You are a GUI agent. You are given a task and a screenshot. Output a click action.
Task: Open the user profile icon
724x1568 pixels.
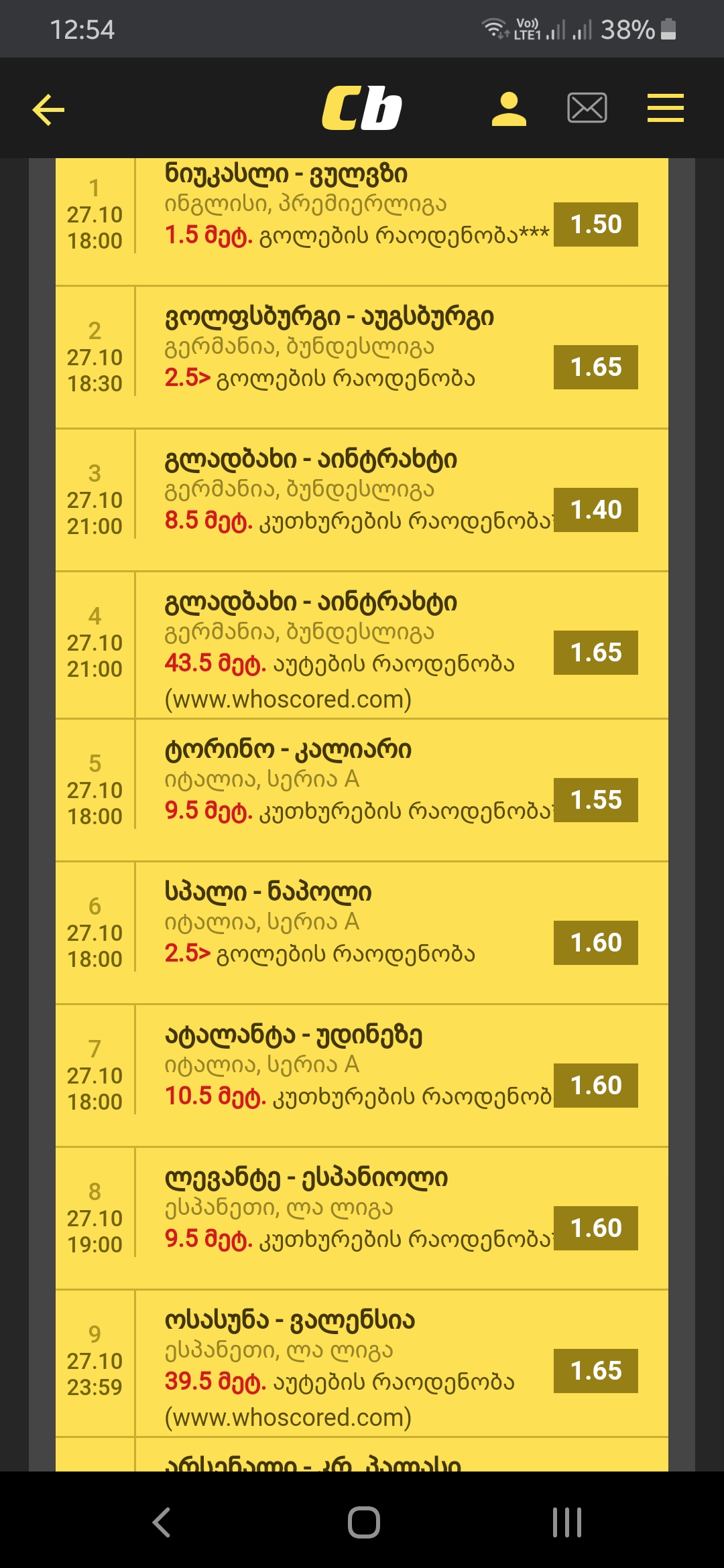509,109
